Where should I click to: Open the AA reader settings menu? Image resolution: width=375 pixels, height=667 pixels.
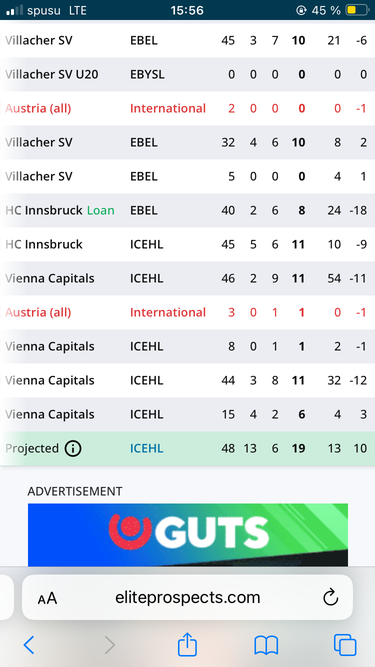[x=47, y=598]
